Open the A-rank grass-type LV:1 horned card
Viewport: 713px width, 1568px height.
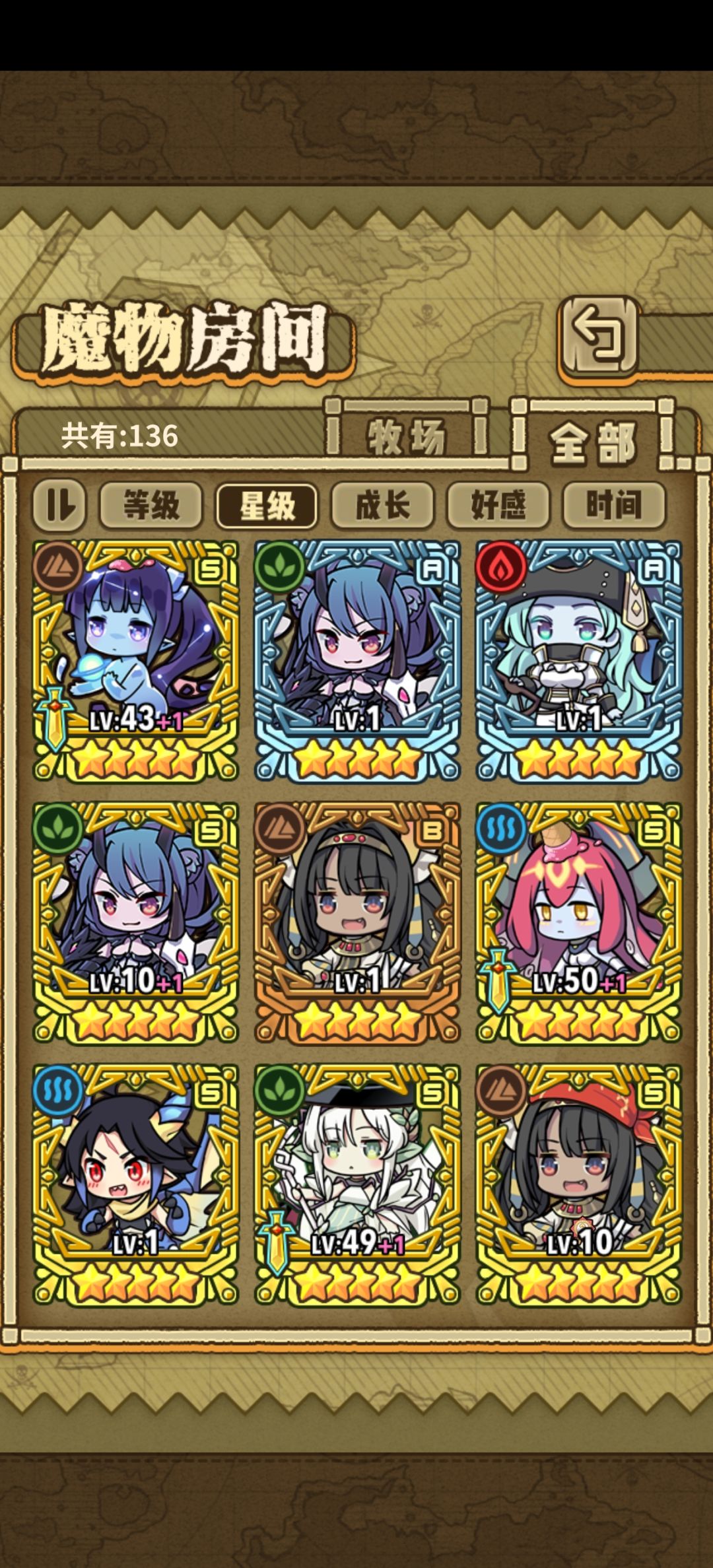pos(357,661)
